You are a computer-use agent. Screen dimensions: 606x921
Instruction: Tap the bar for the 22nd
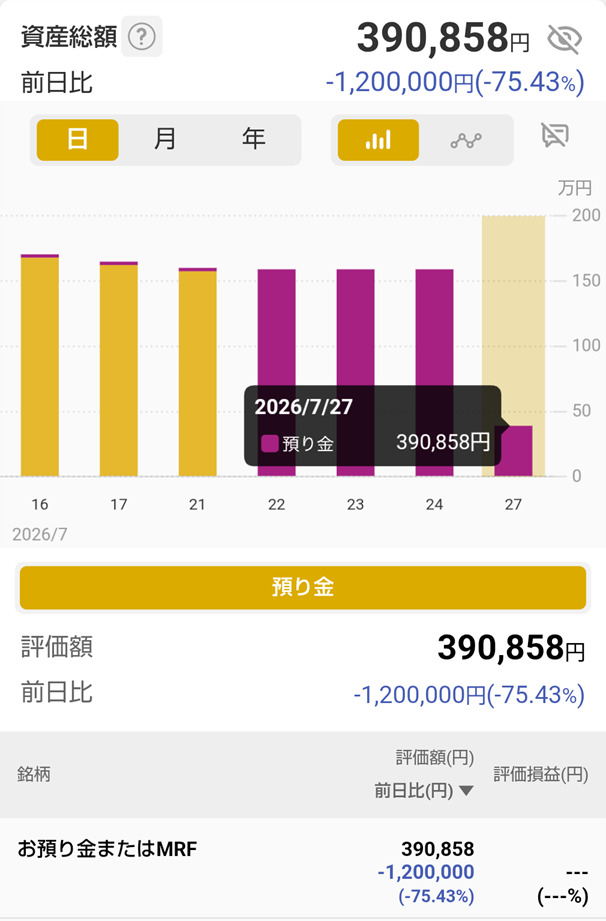pyautogui.click(x=277, y=372)
